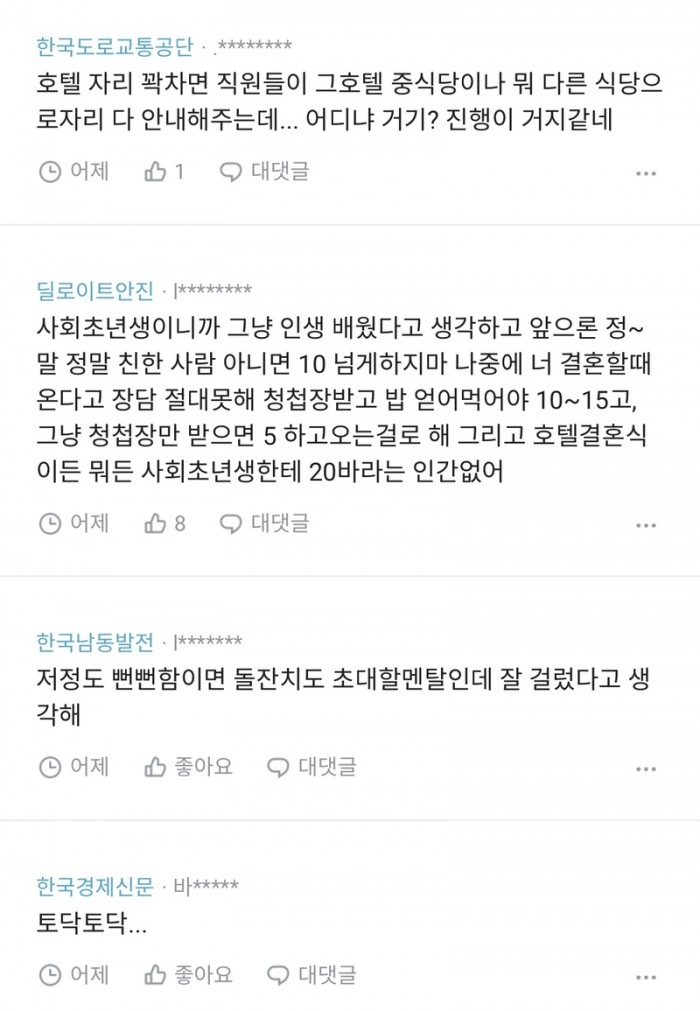Open the 딜로이트안진 company name

pyautogui.click(x=94, y=291)
